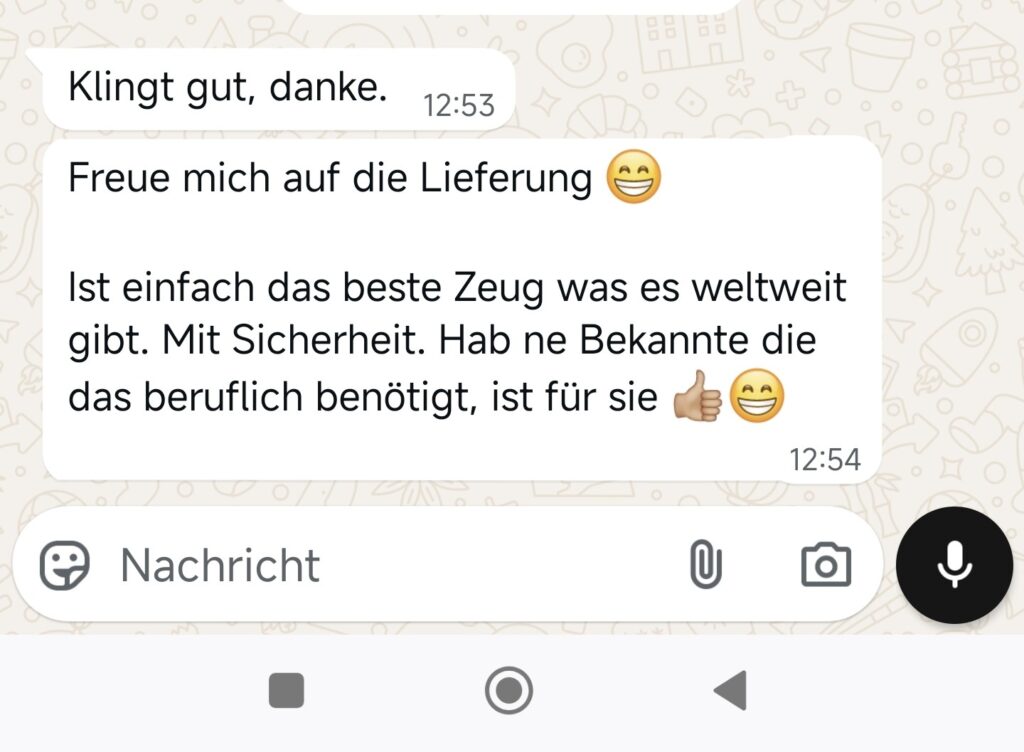Attach a file with the paperclip
The height and width of the screenshot is (752, 1024).
coord(705,566)
